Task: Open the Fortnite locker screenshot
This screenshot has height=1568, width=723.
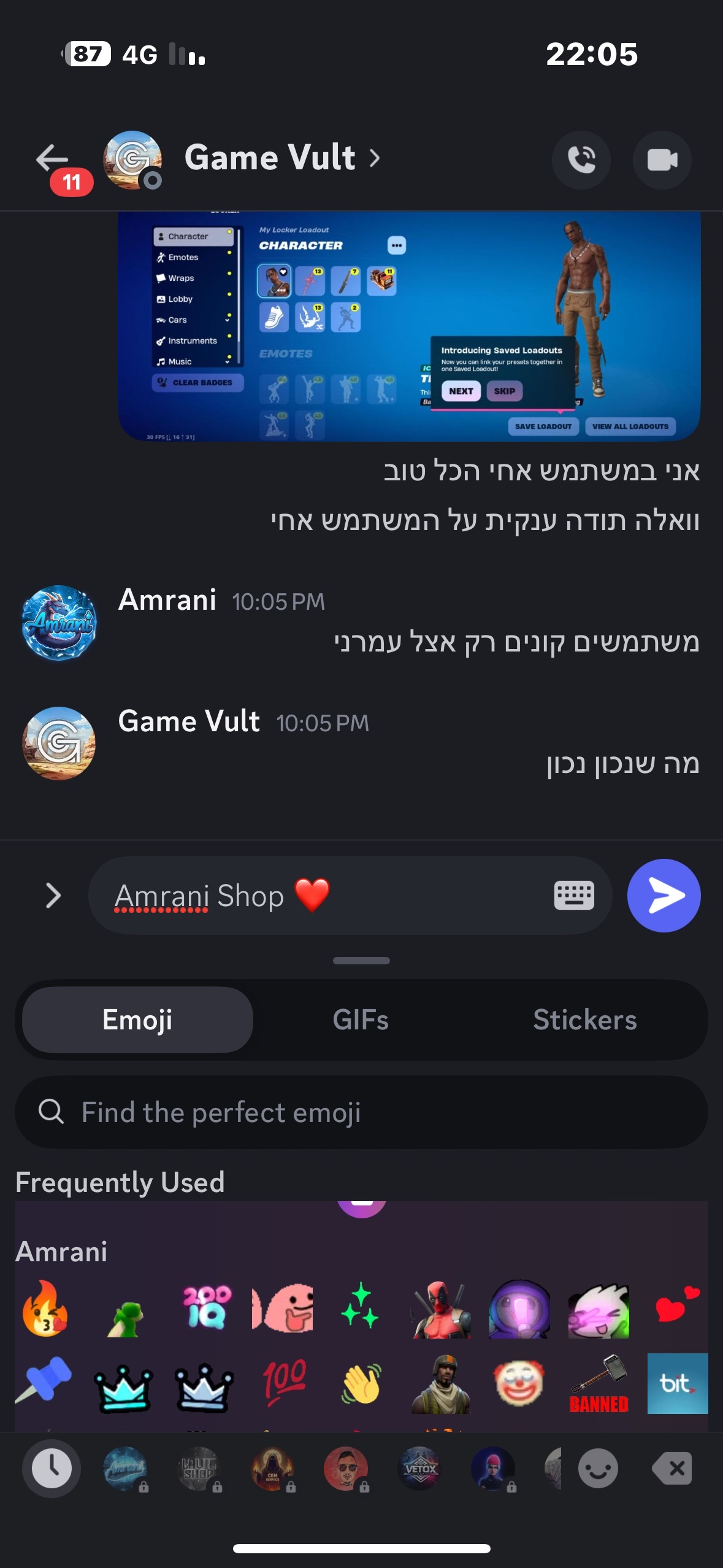Action: [x=409, y=326]
